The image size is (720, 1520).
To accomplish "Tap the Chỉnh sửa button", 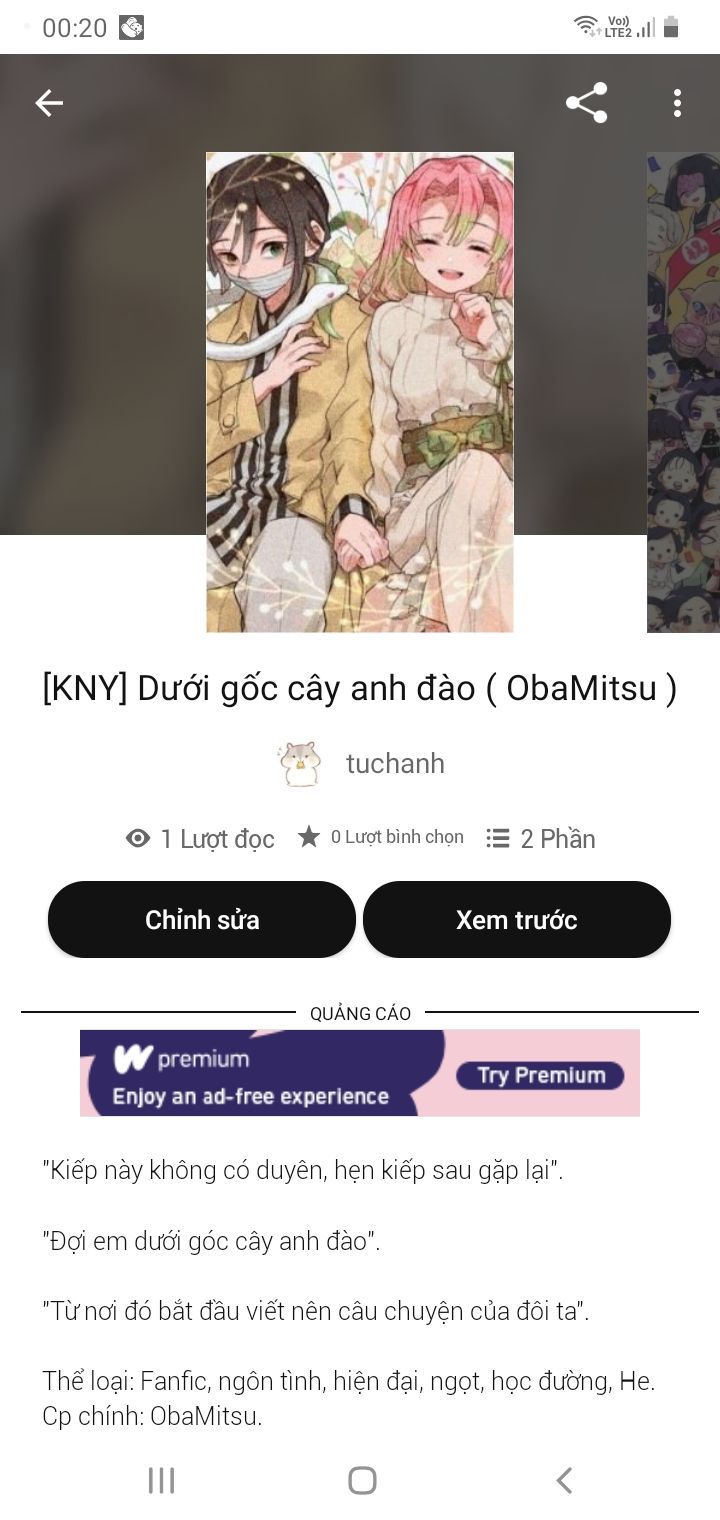I will (202, 920).
